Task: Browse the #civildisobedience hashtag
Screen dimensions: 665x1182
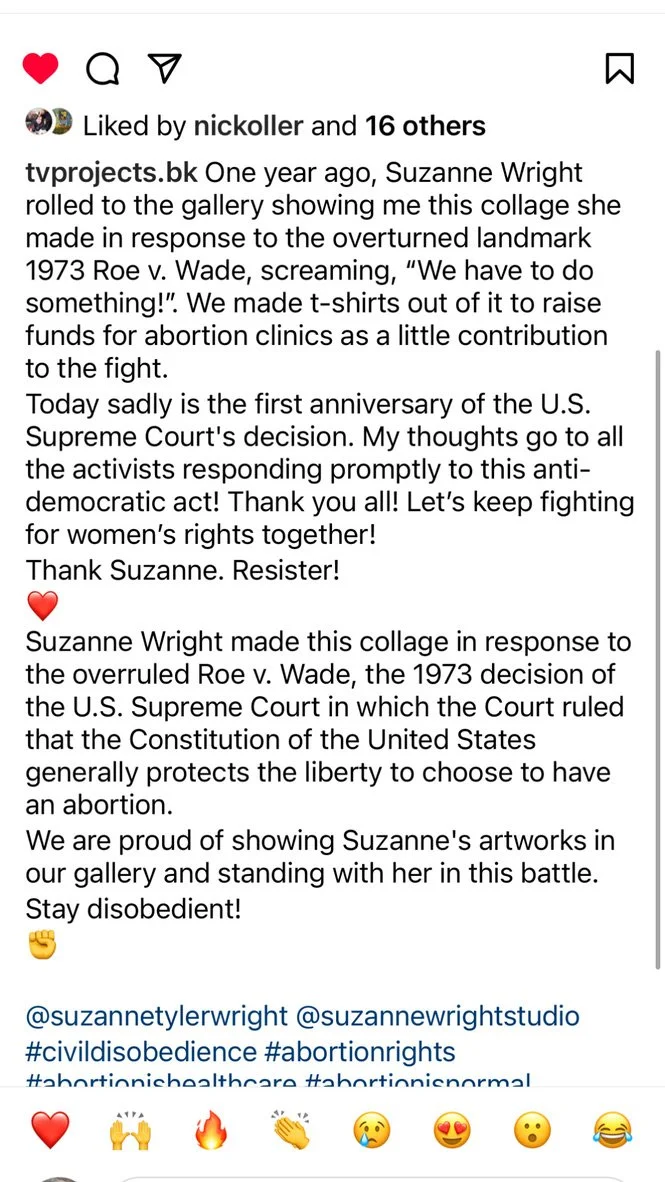Action: pos(141,1052)
